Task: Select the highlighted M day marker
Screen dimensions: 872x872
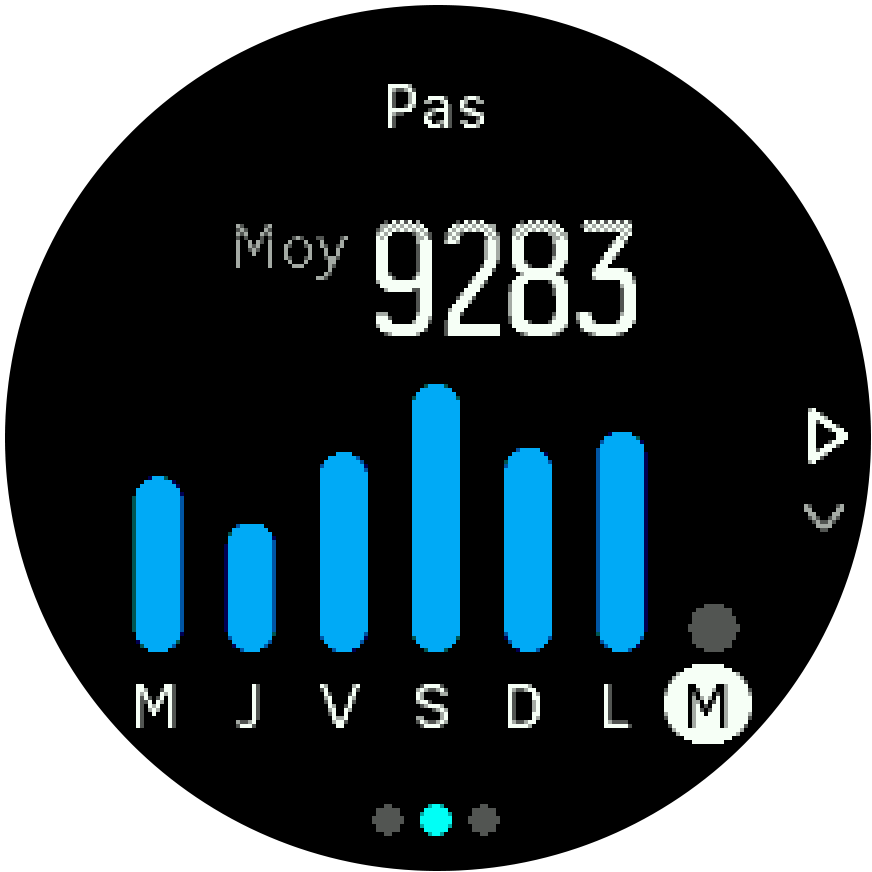Action: (x=708, y=708)
